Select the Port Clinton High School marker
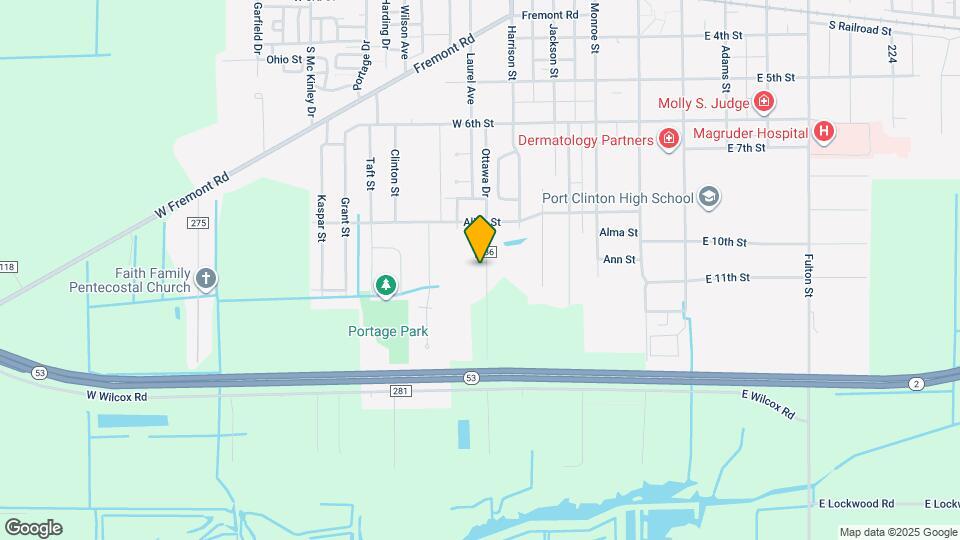The height and width of the screenshot is (540, 960). (x=709, y=197)
